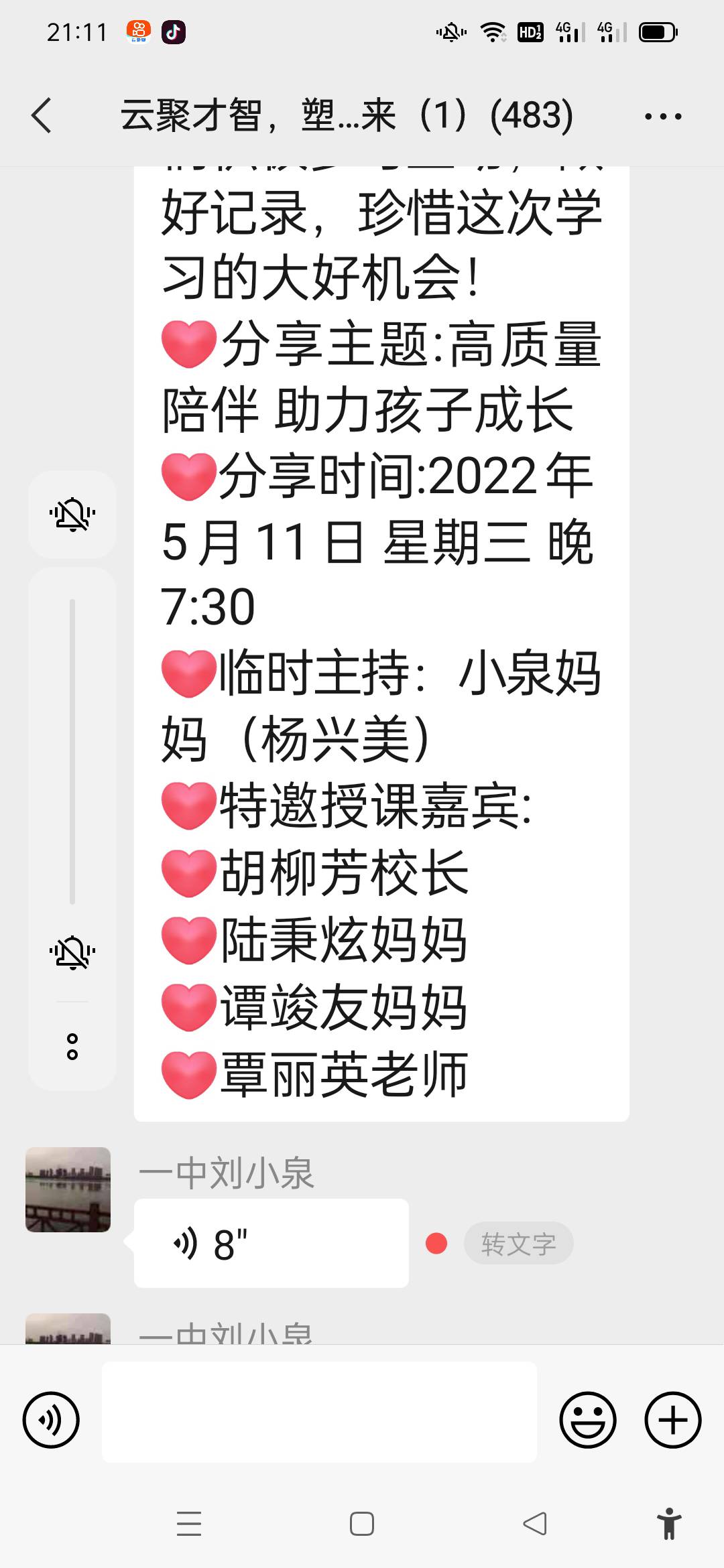Image resolution: width=724 pixels, height=1568 pixels.
Task: Open the plus panel for more functions
Action: pos(674,1419)
